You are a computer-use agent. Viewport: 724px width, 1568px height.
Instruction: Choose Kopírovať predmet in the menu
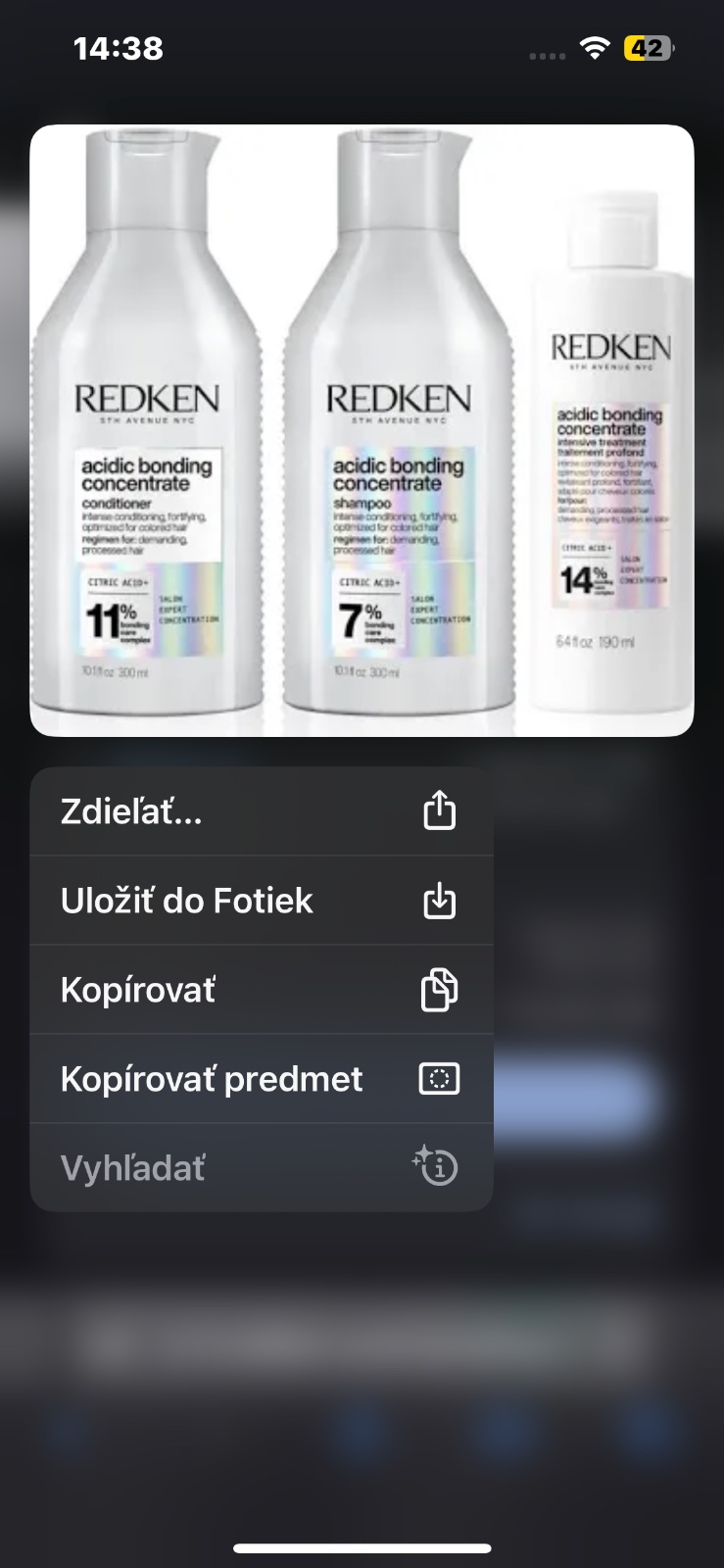pos(261,1079)
